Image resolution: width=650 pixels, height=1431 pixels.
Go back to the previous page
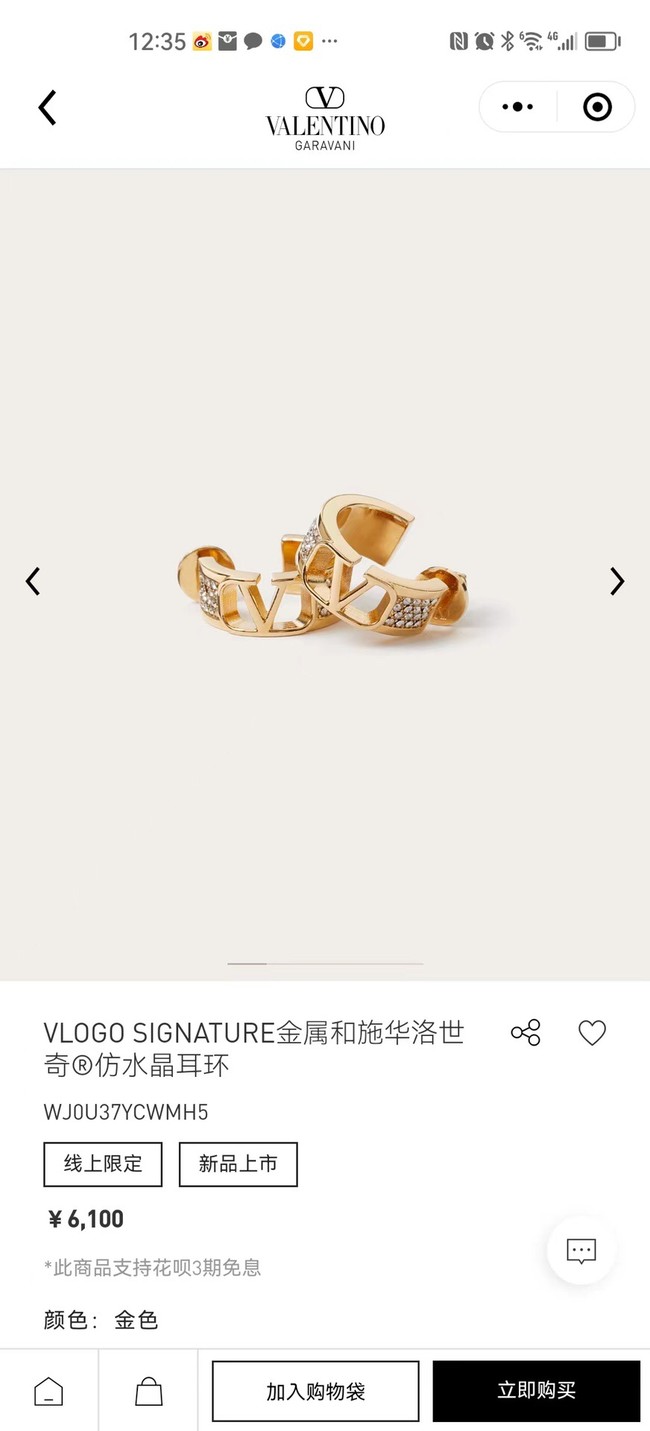(x=47, y=107)
